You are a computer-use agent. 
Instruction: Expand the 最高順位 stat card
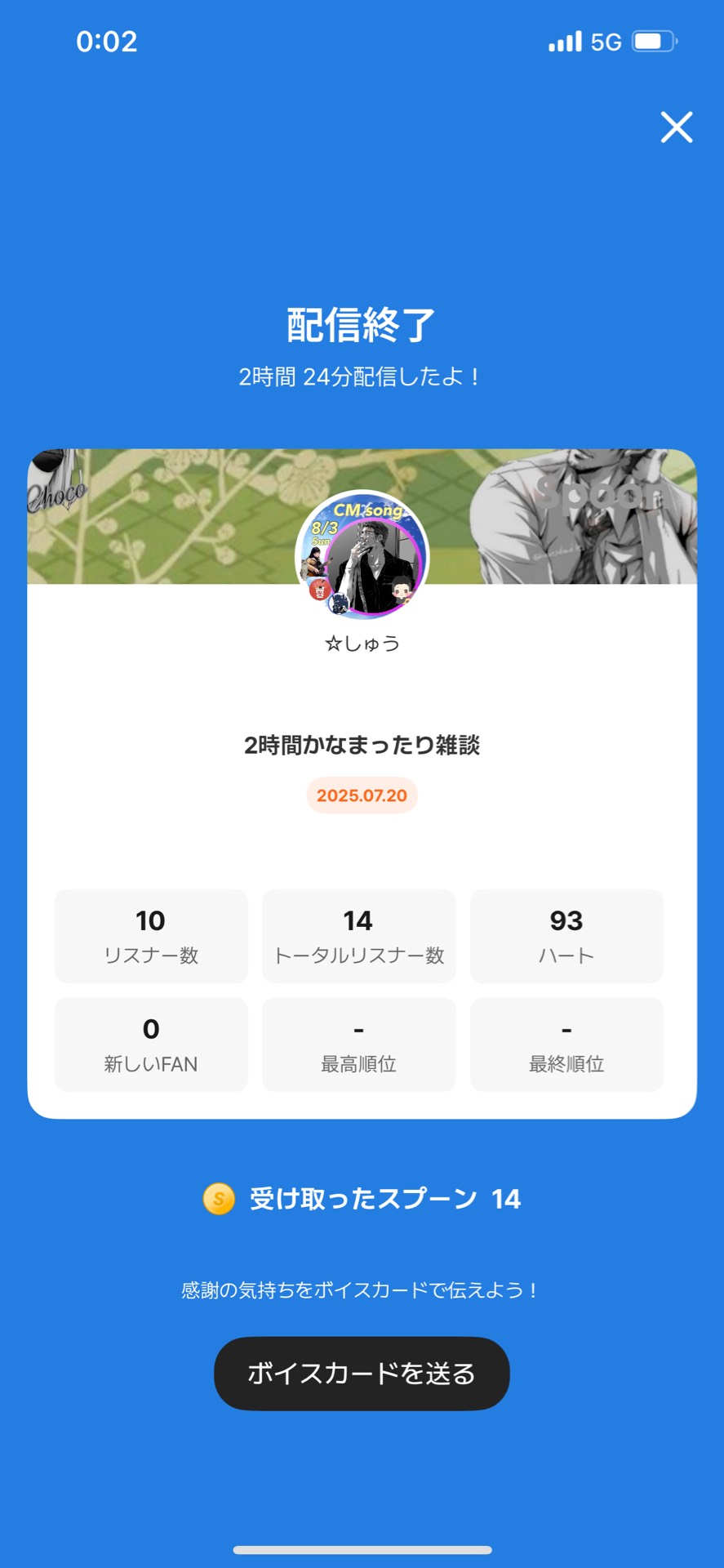coord(359,1044)
